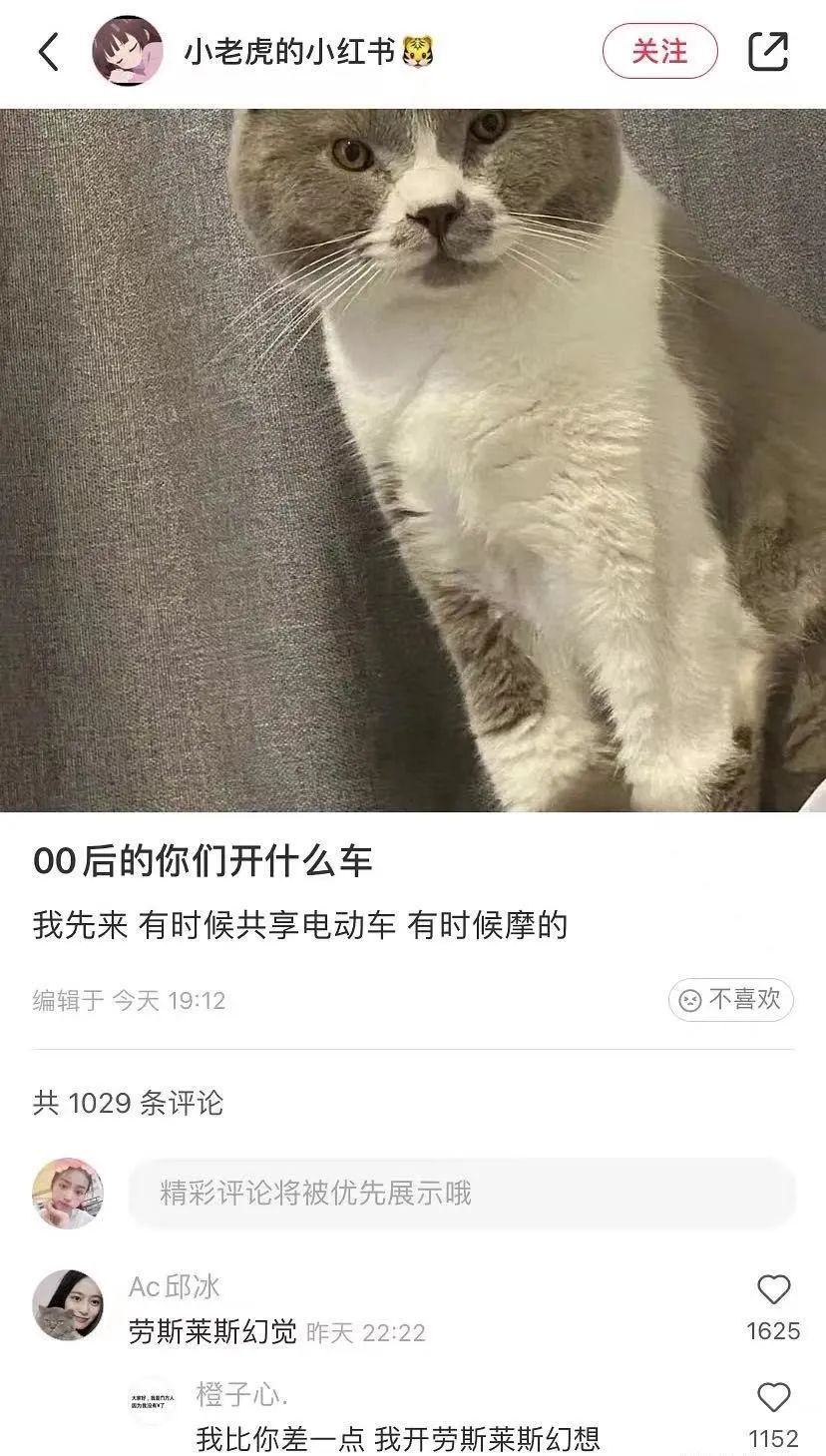Reply to 劳斯莱斯幻觉 comment
The height and width of the screenshot is (1456, 826).
coord(212,1331)
